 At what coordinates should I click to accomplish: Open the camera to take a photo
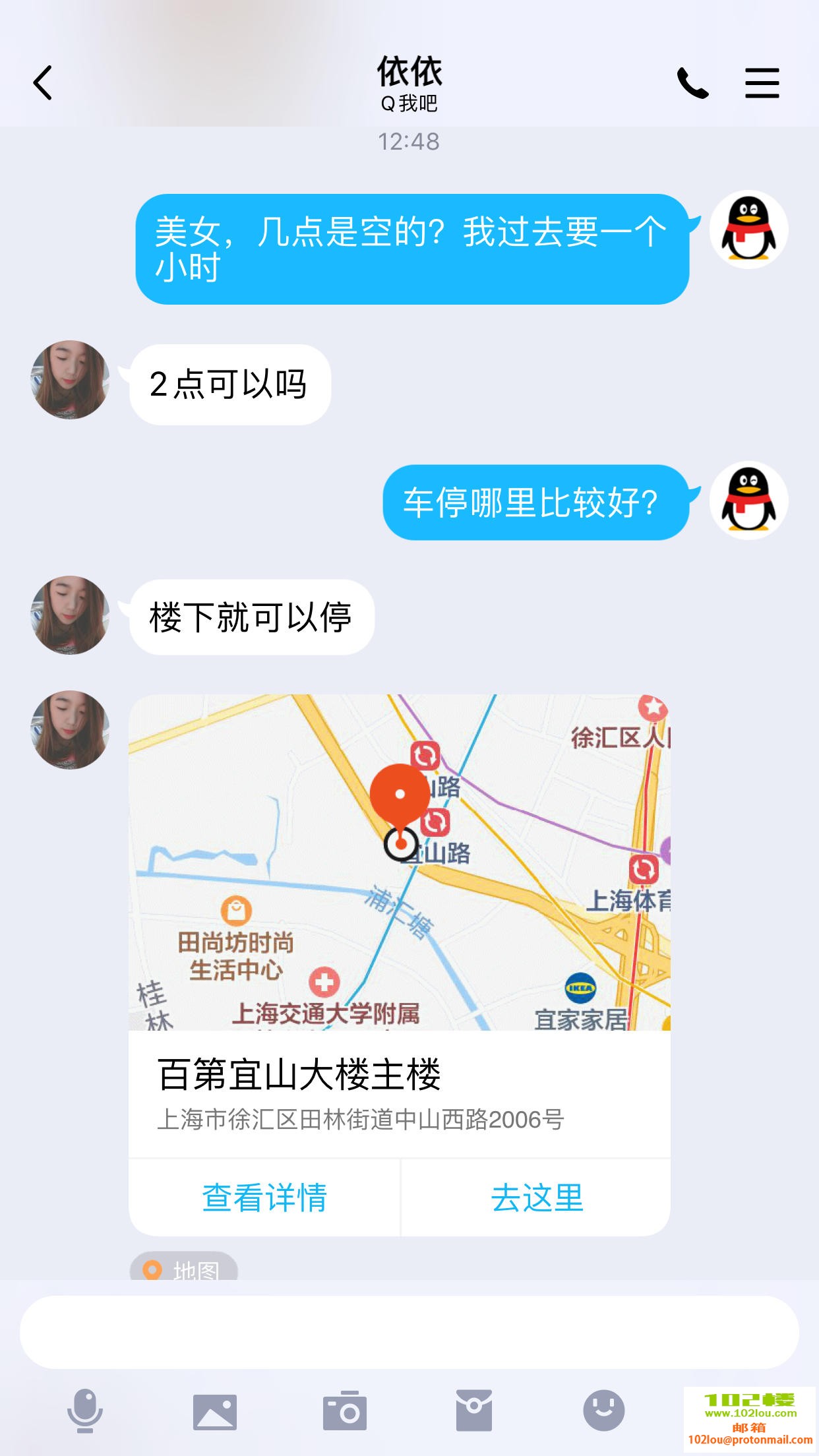pyautogui.click(x=344, y=1411)
